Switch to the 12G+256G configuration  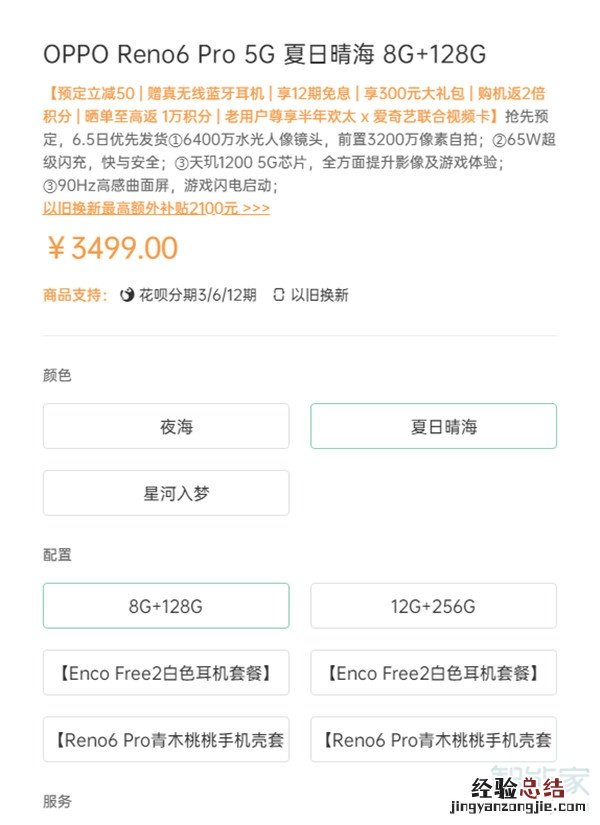click(x=433, y=606)
